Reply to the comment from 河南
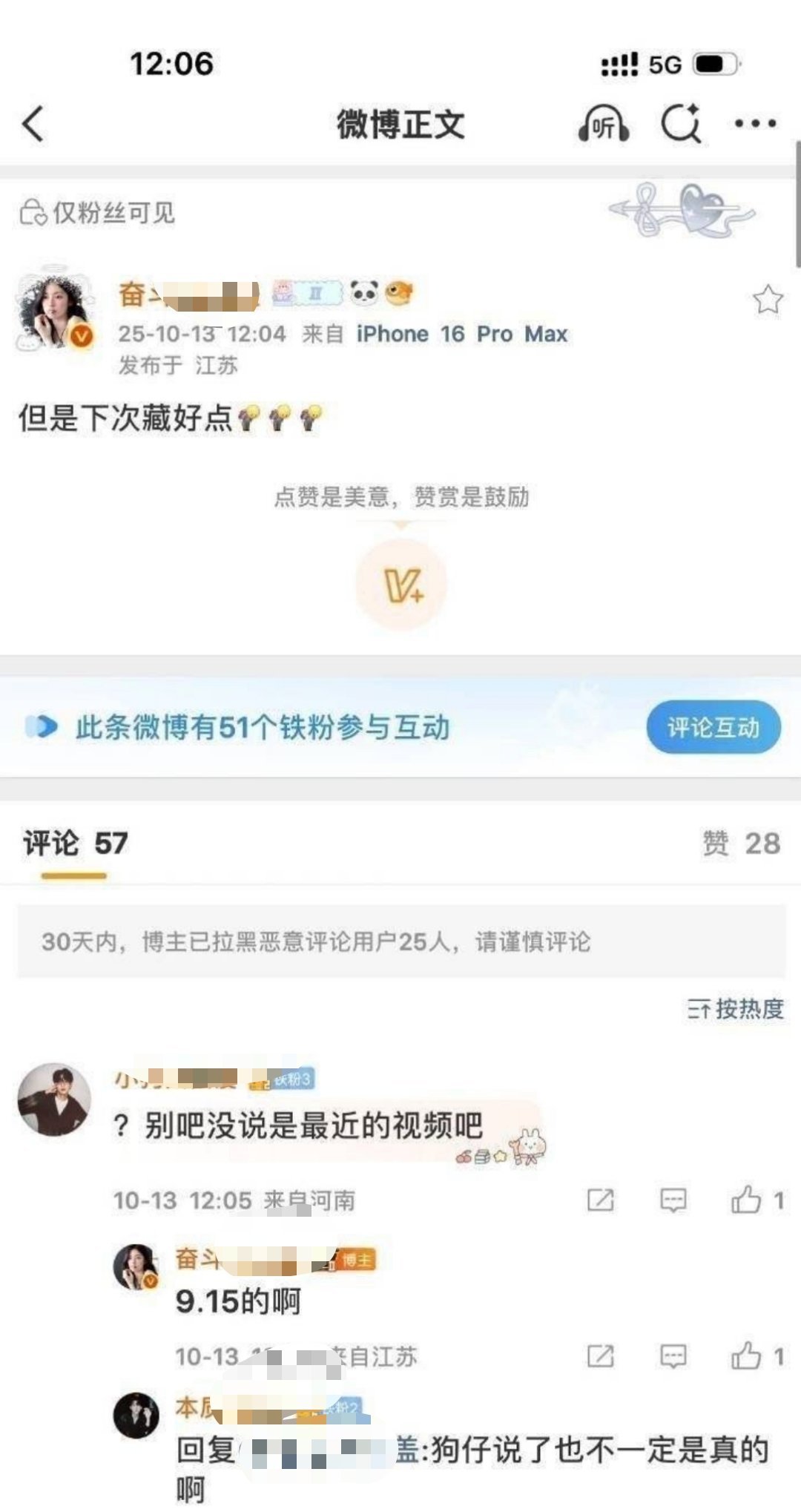This screenshot has width=801, height=1512. [673, 1200]
